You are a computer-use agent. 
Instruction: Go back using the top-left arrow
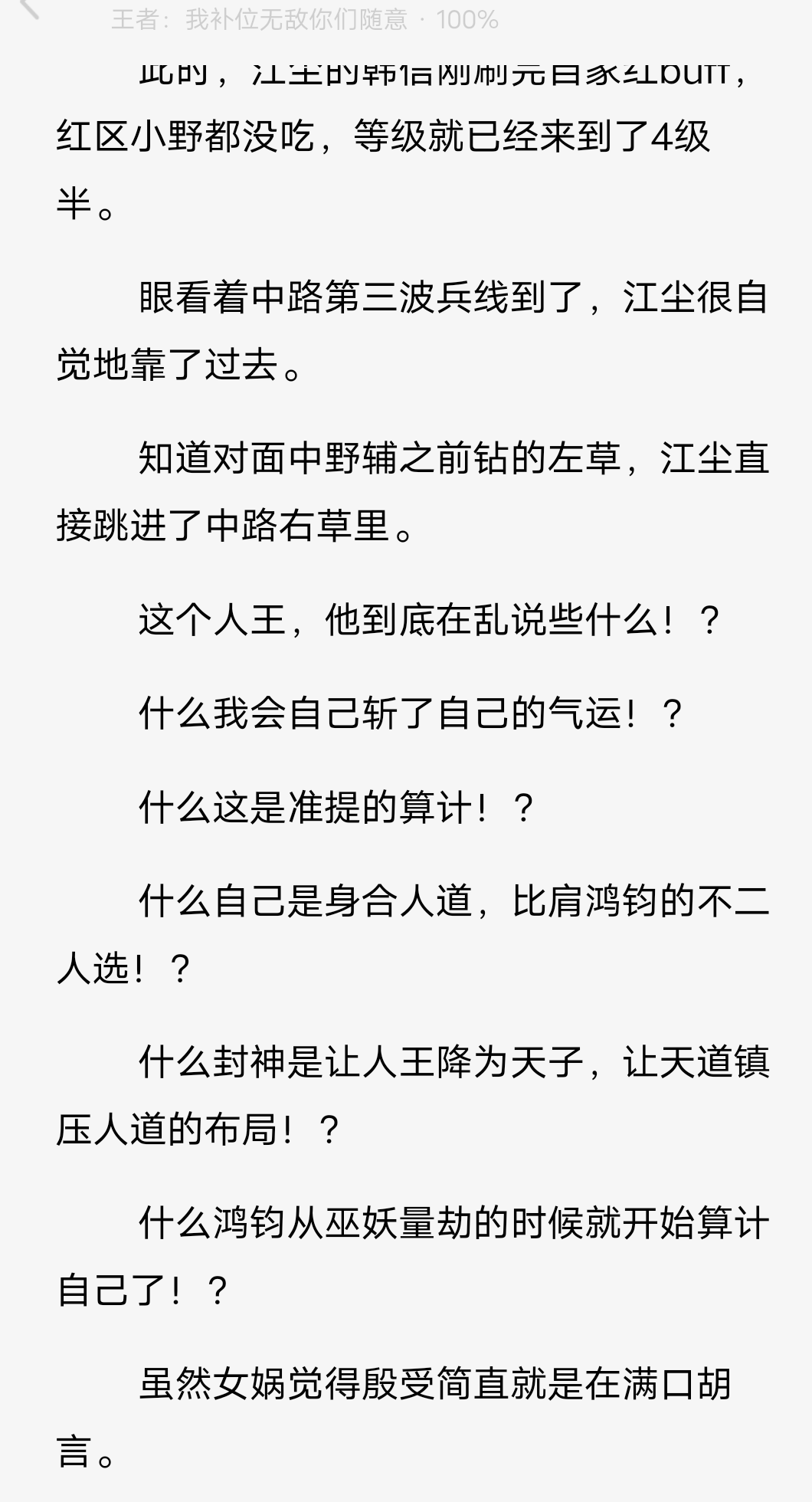28,9
